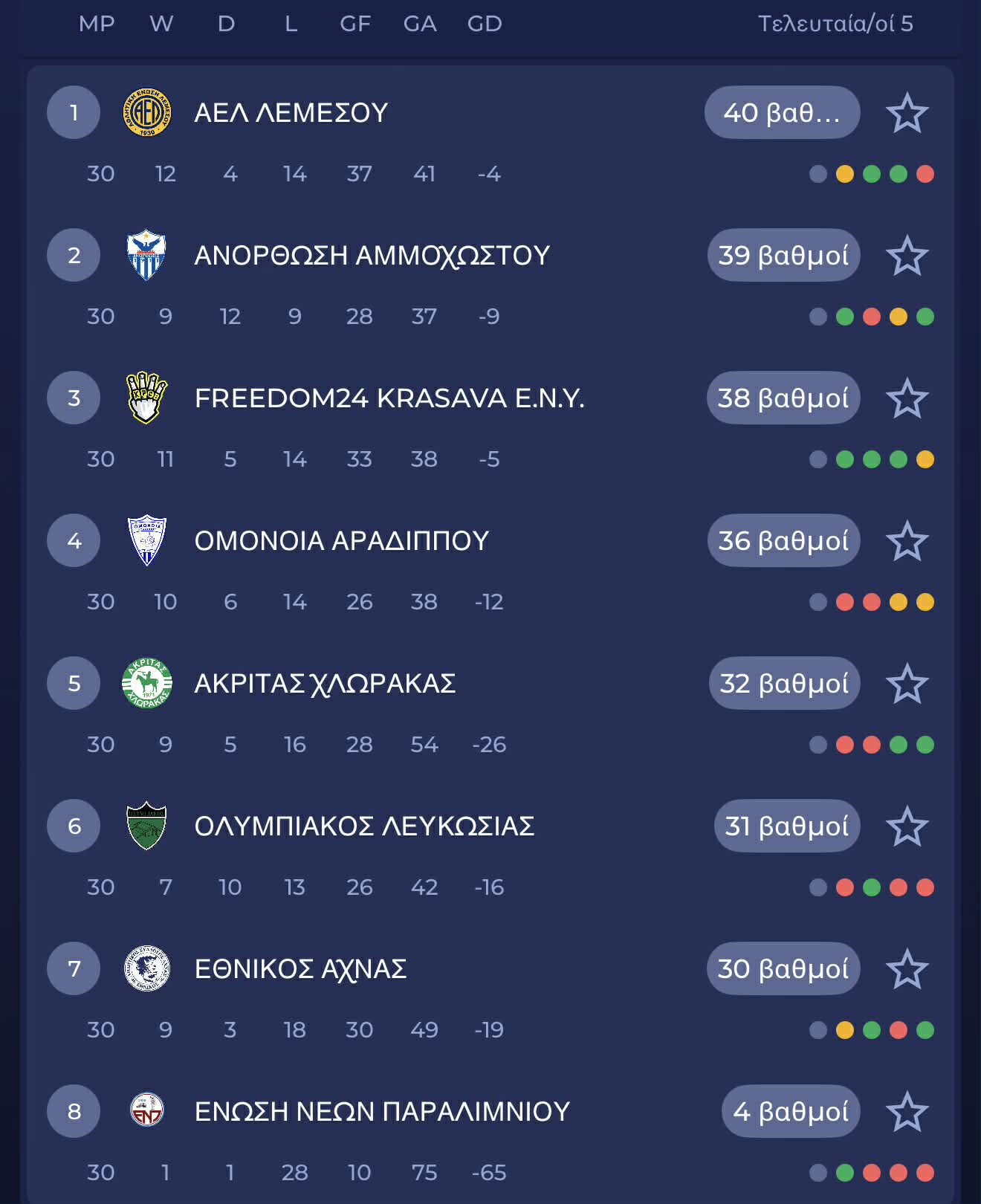
Task: Open ΑΚΡΙΤΑΣ ΧΛΩΡΑΚΑΣ team page
Action: (x=325, y=684)
